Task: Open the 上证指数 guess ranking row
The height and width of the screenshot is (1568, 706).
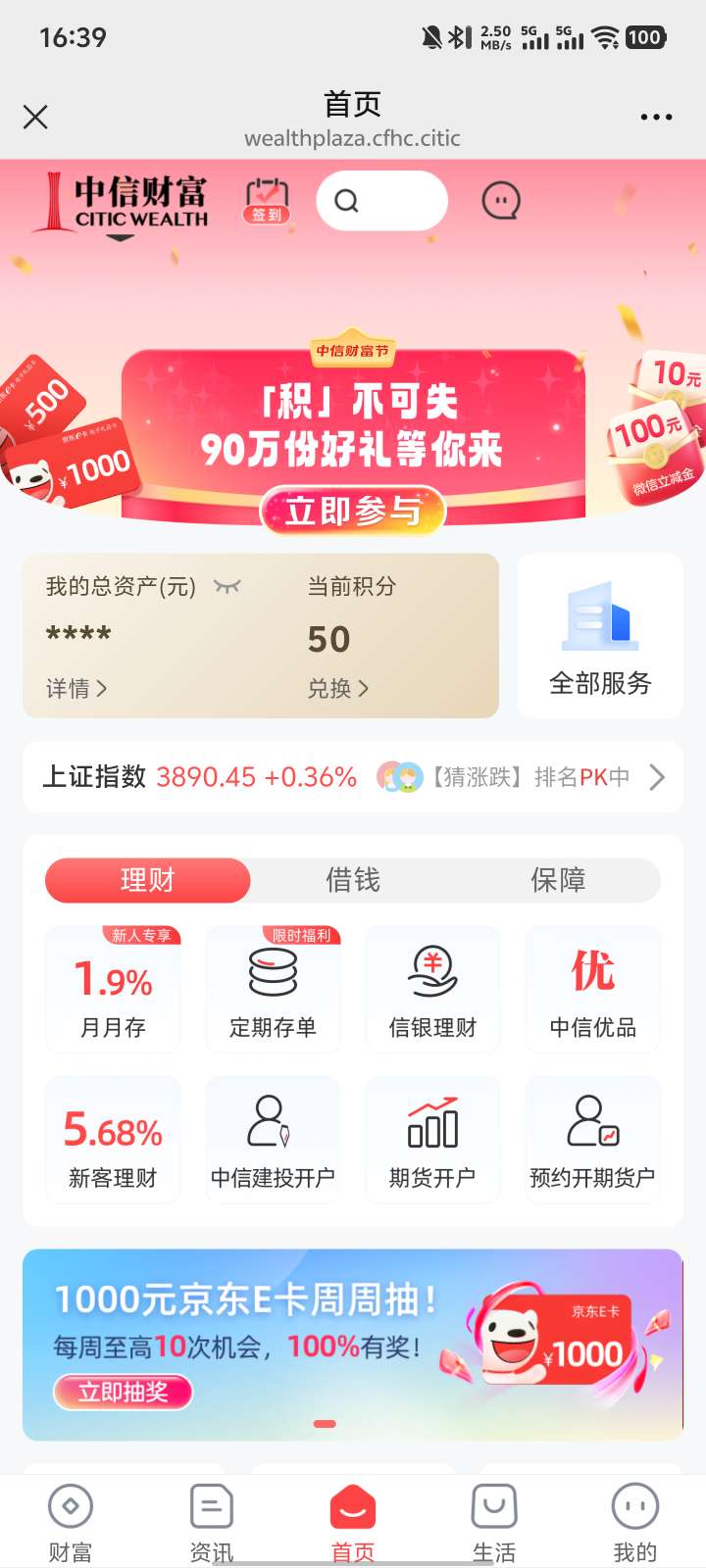Action: pyautogui.click(x=353, y=777)
